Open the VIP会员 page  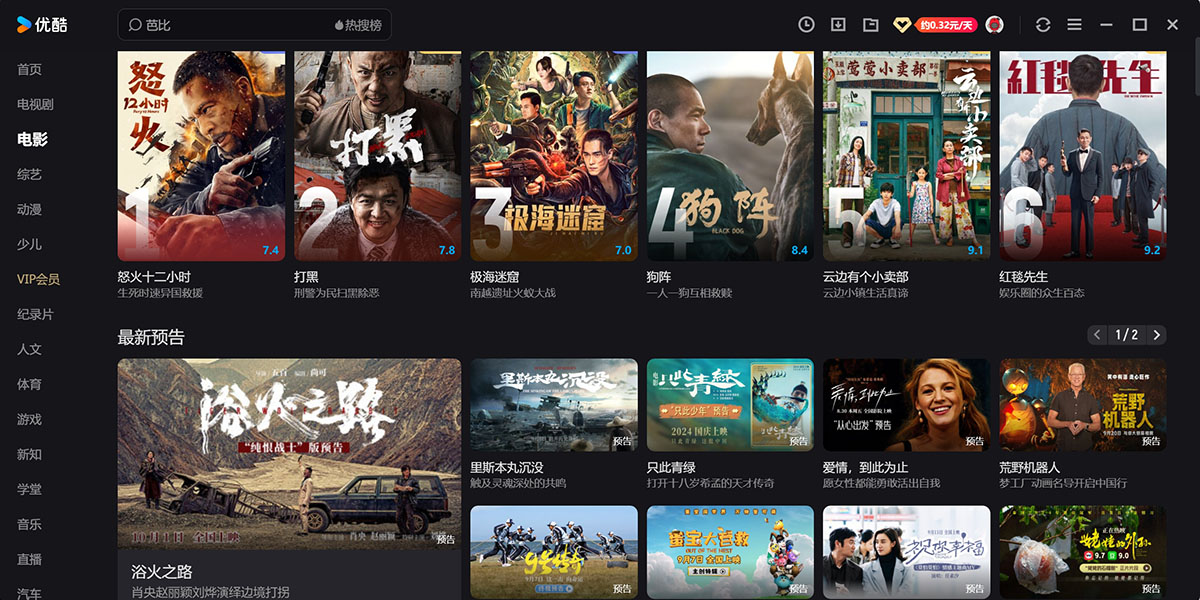(39, 279)
